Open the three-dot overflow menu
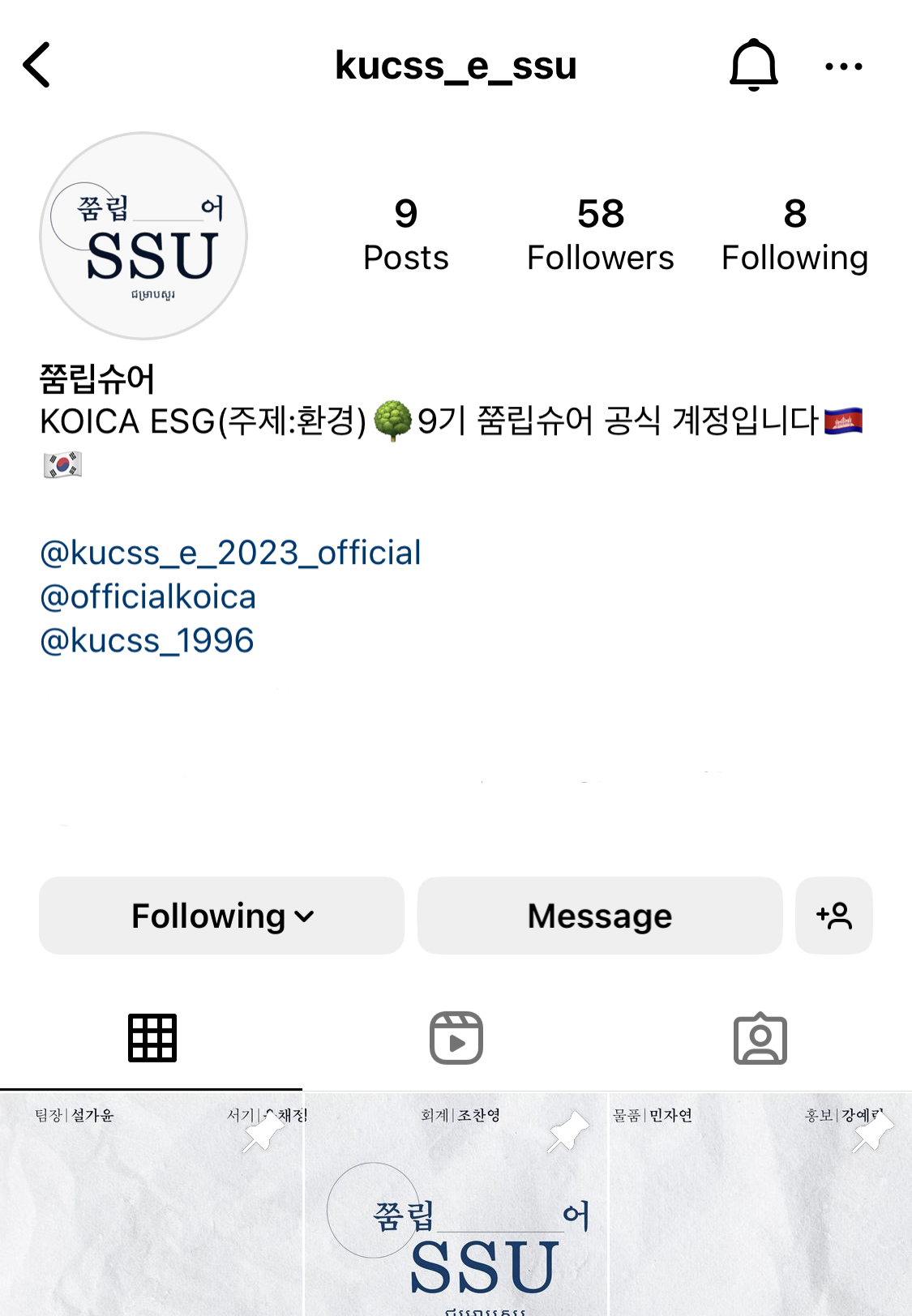 [x=843, y=66]
